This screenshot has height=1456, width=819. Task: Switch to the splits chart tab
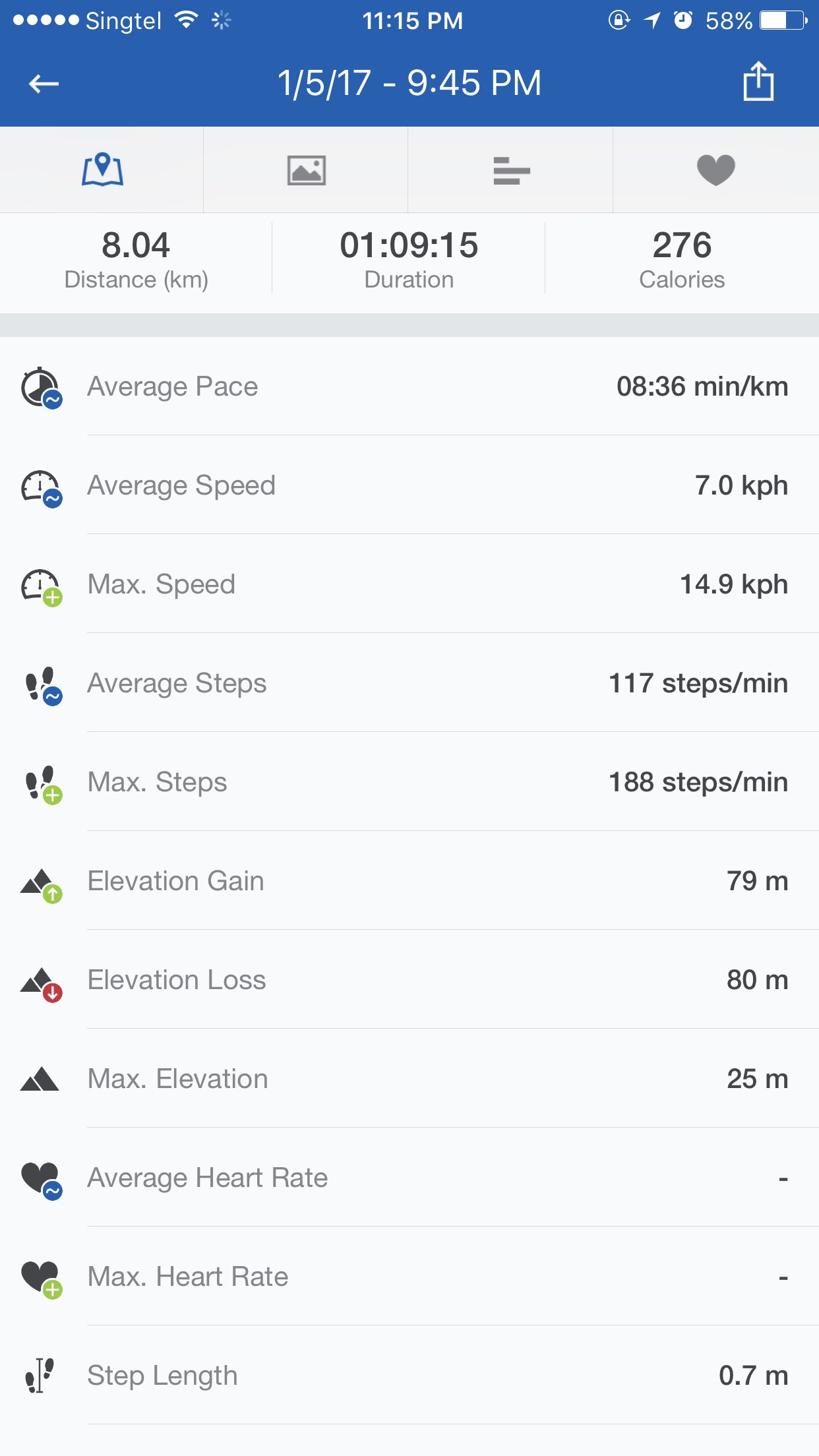pyautogui.click(x=511, y=170)
